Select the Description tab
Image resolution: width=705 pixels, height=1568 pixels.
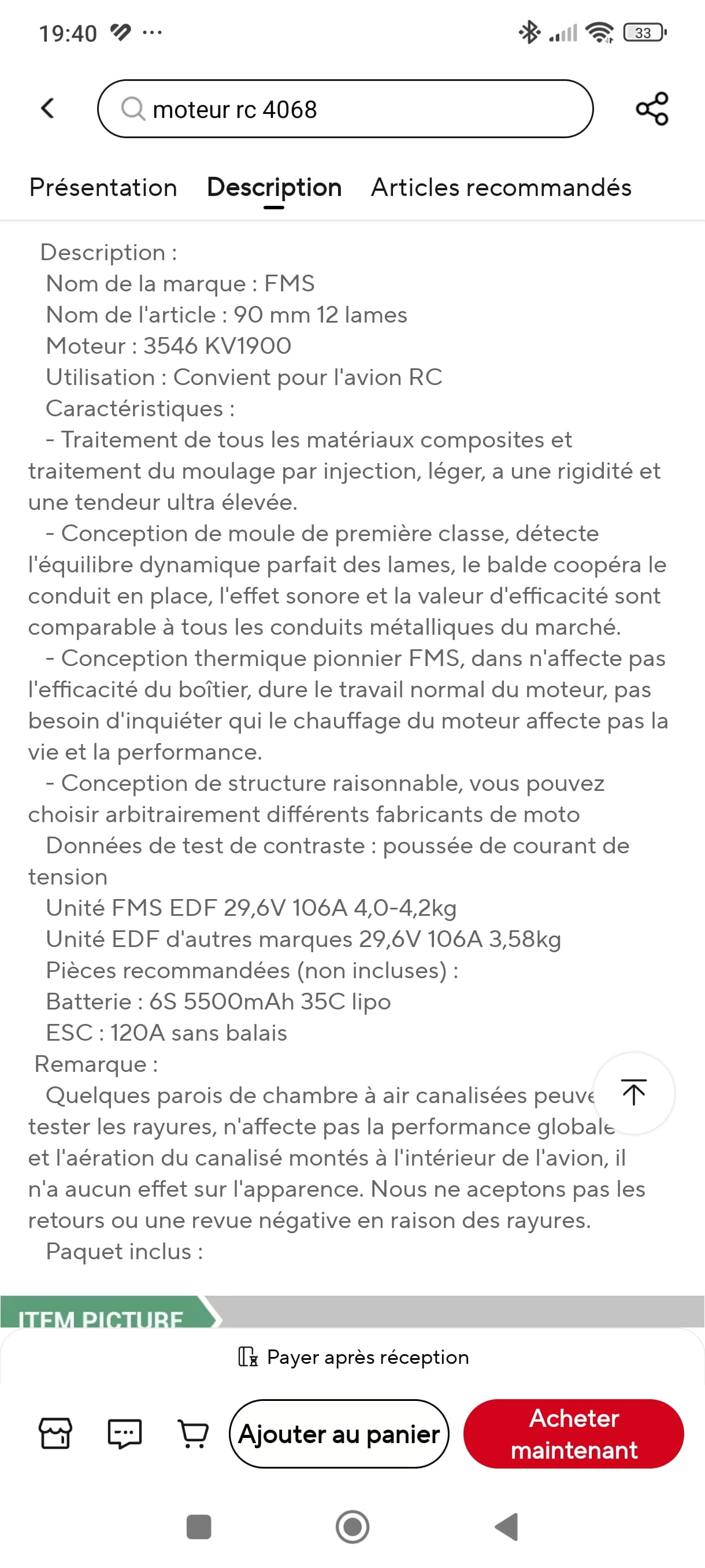point(274,187)
